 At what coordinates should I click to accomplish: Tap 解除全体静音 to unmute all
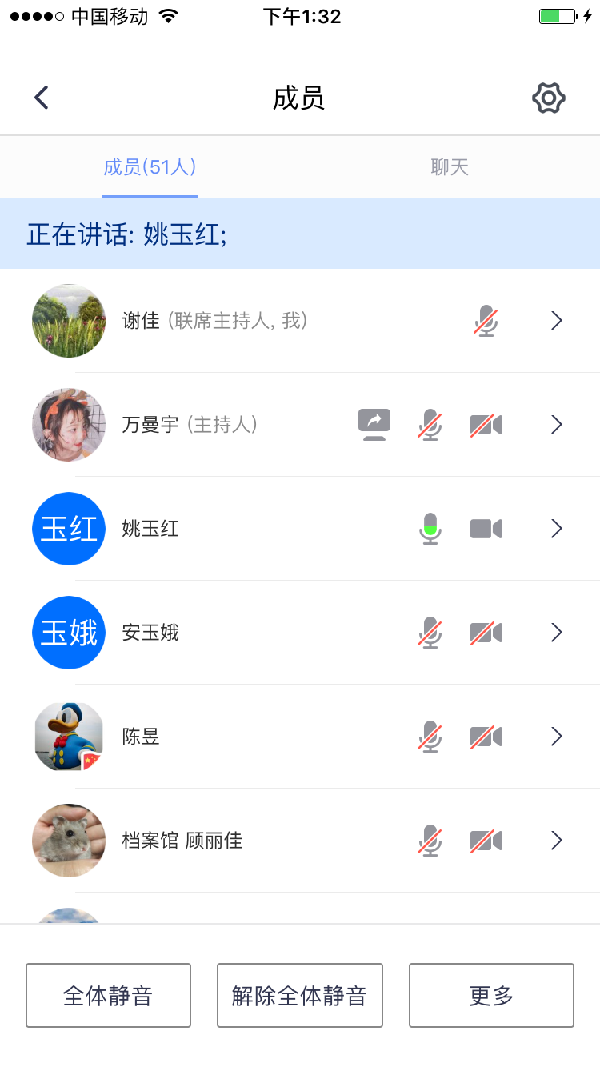pyautogui.click(x=299, y=996)
